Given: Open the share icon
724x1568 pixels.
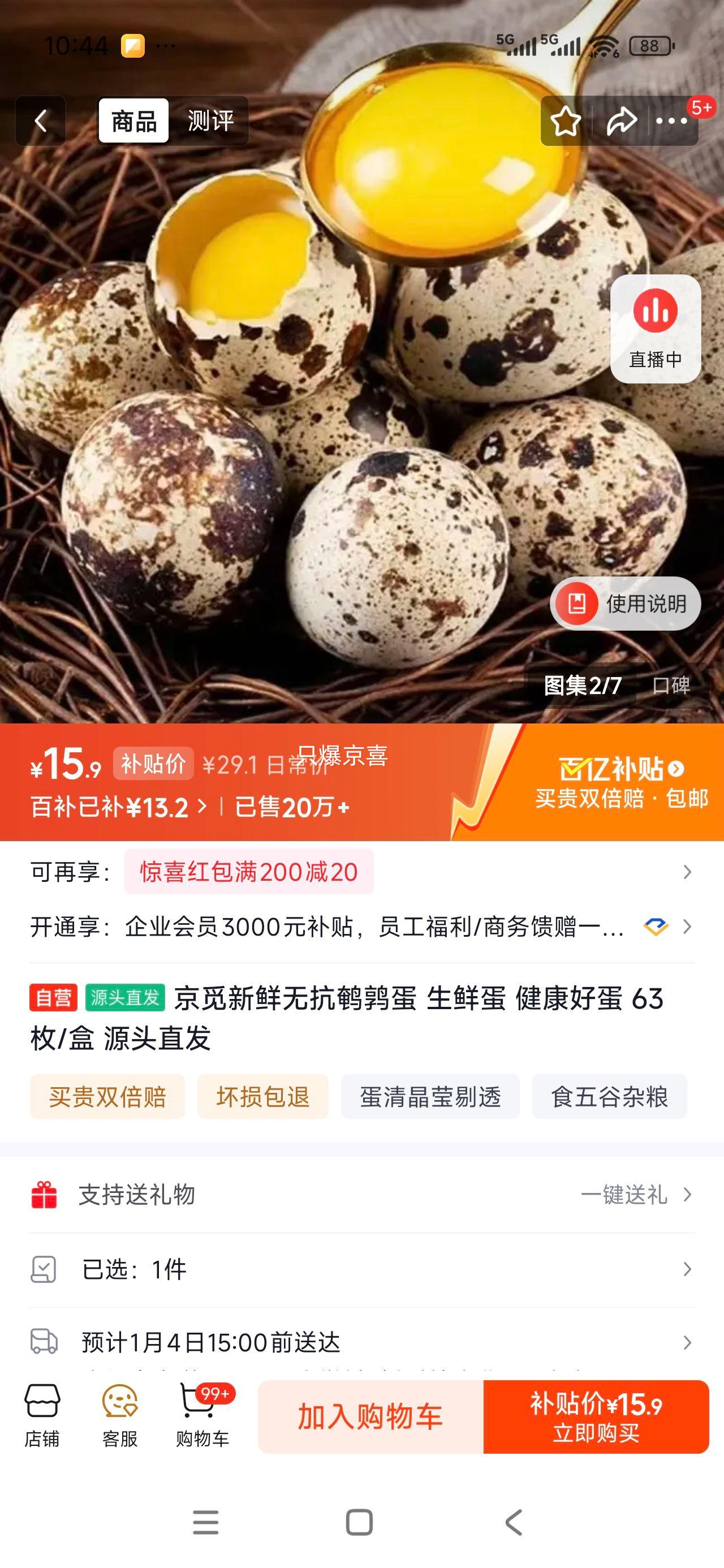Looking at the screenshot, I should pos(622,121).
